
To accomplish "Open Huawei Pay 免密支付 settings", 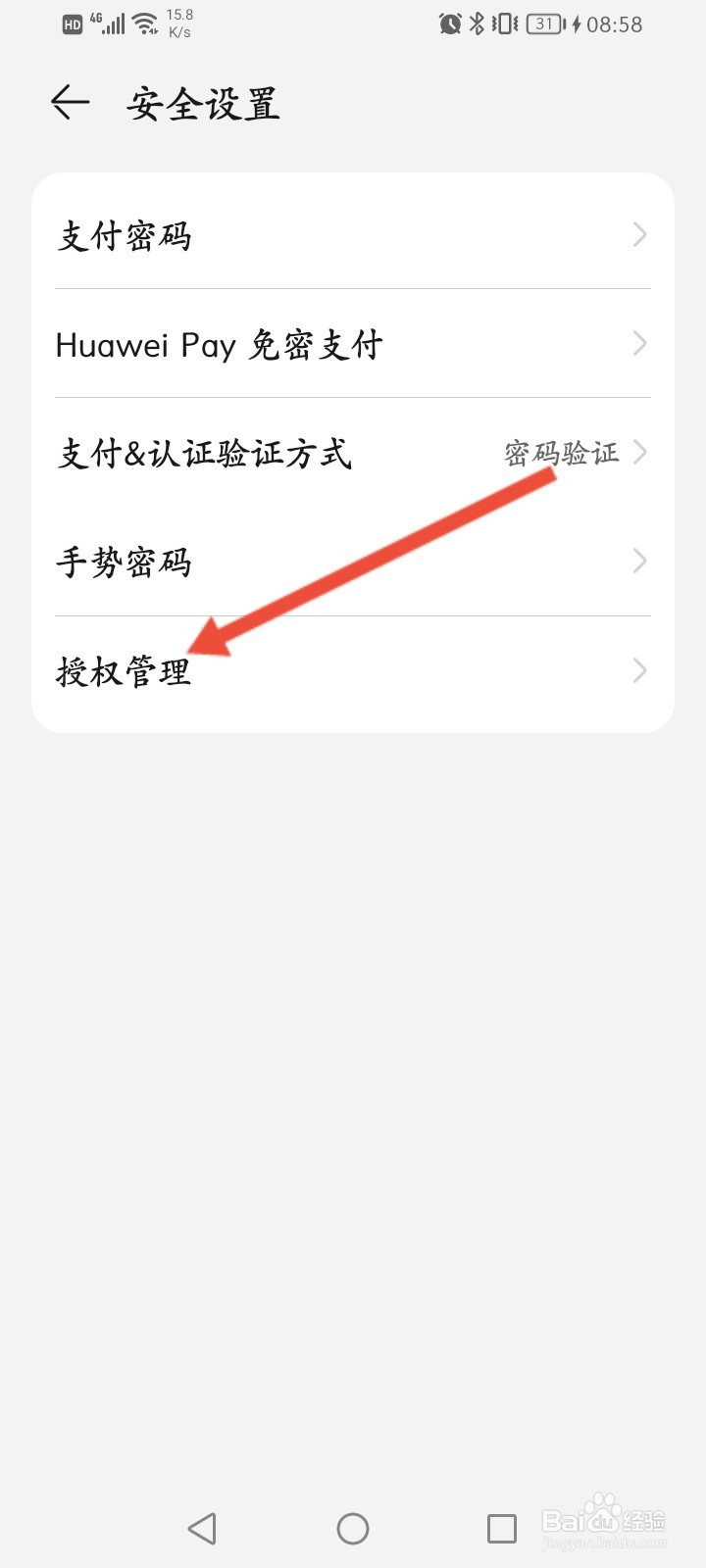I will (220, 344).
